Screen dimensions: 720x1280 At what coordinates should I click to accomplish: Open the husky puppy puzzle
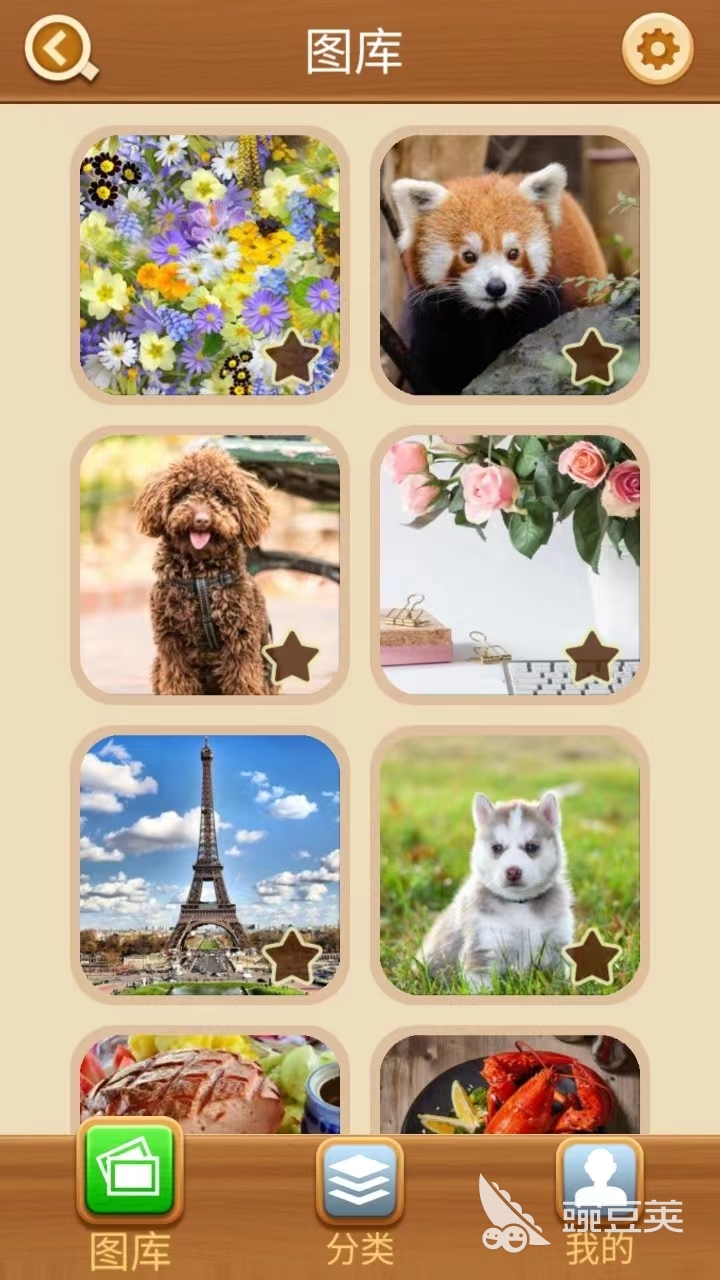tap(509, 865)
